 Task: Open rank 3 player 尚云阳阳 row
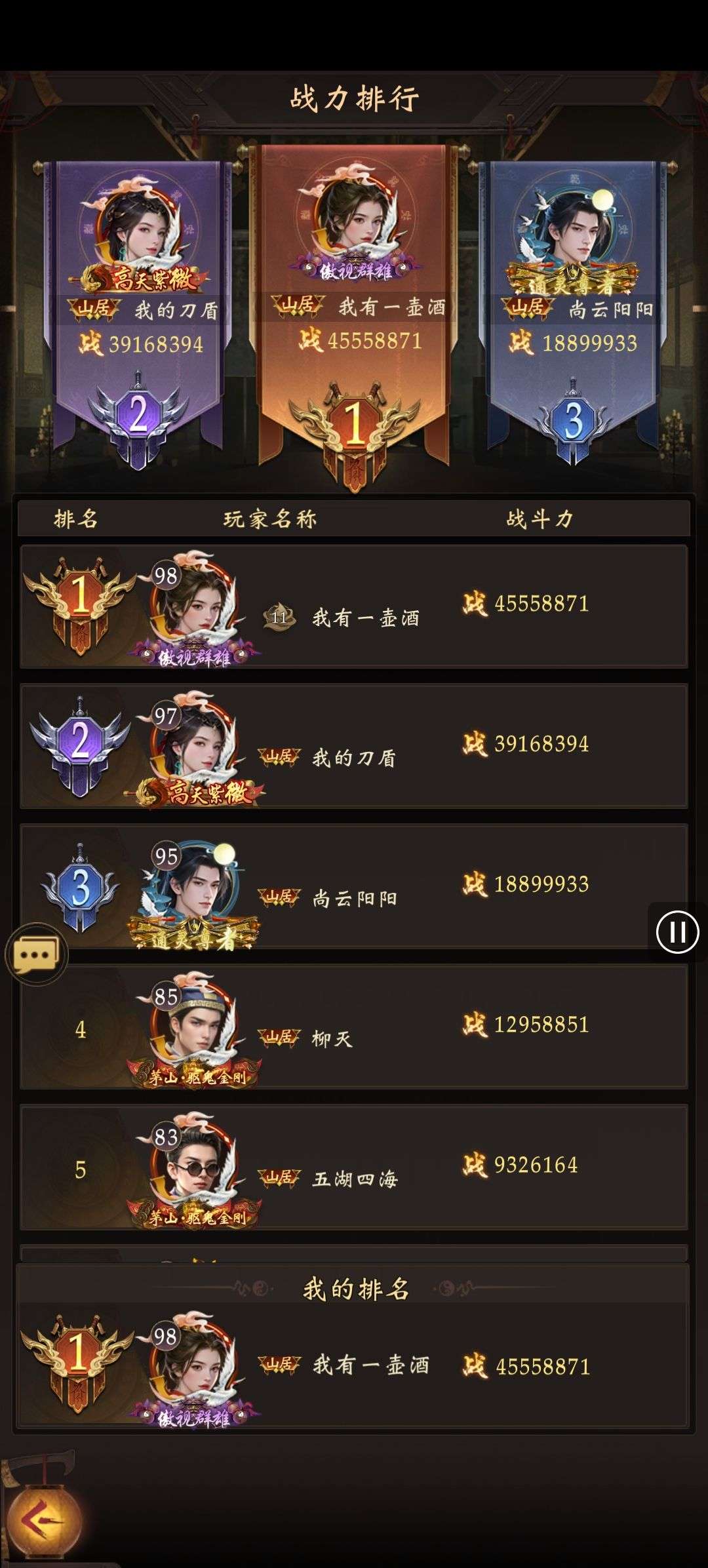[x=354, y=886]
